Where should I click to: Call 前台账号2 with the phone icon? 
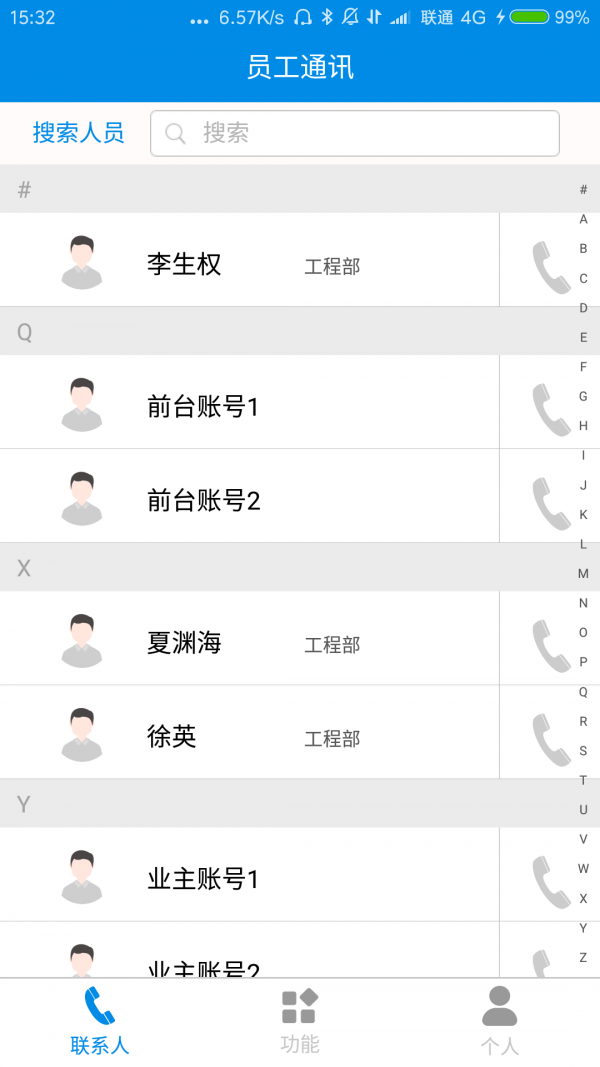click(550, 502)
